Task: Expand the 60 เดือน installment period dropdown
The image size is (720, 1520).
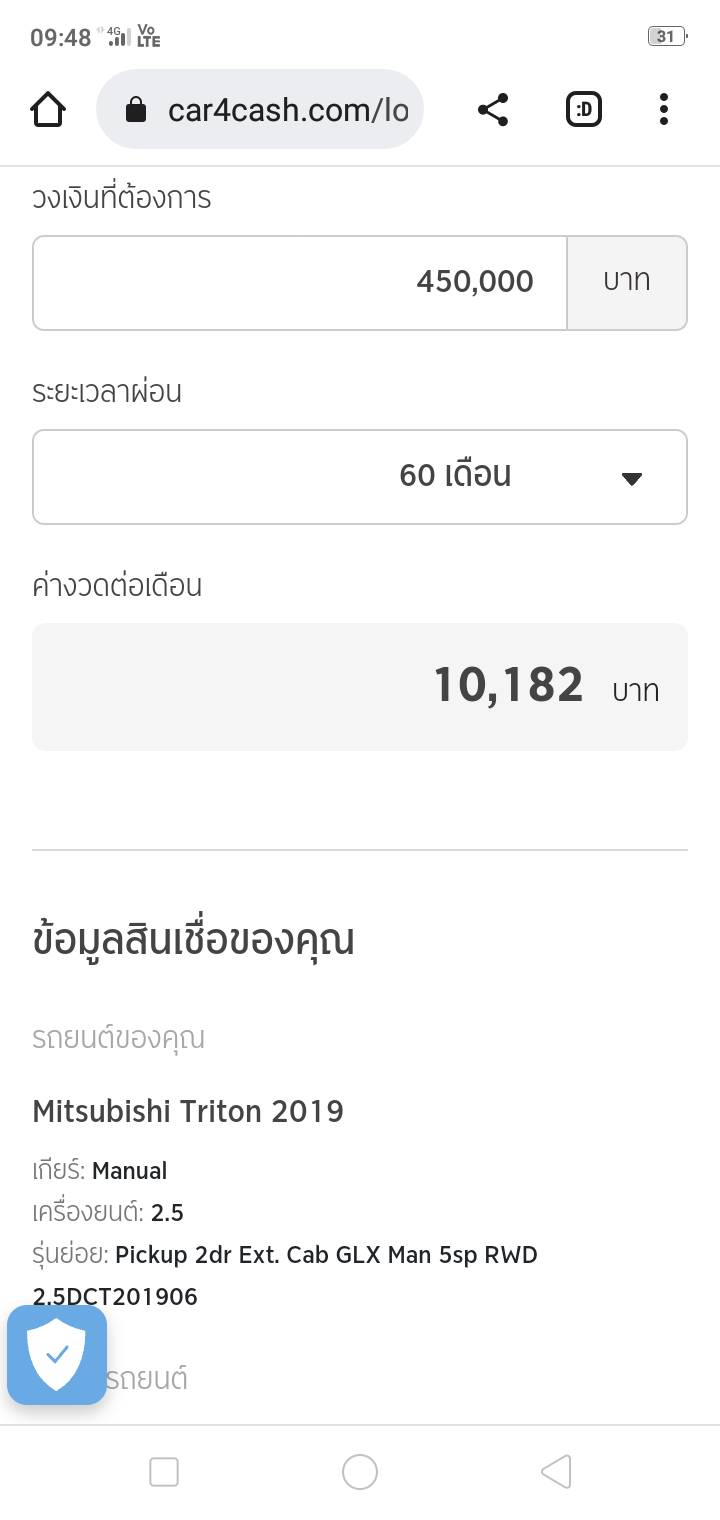Action: [360, 476]
